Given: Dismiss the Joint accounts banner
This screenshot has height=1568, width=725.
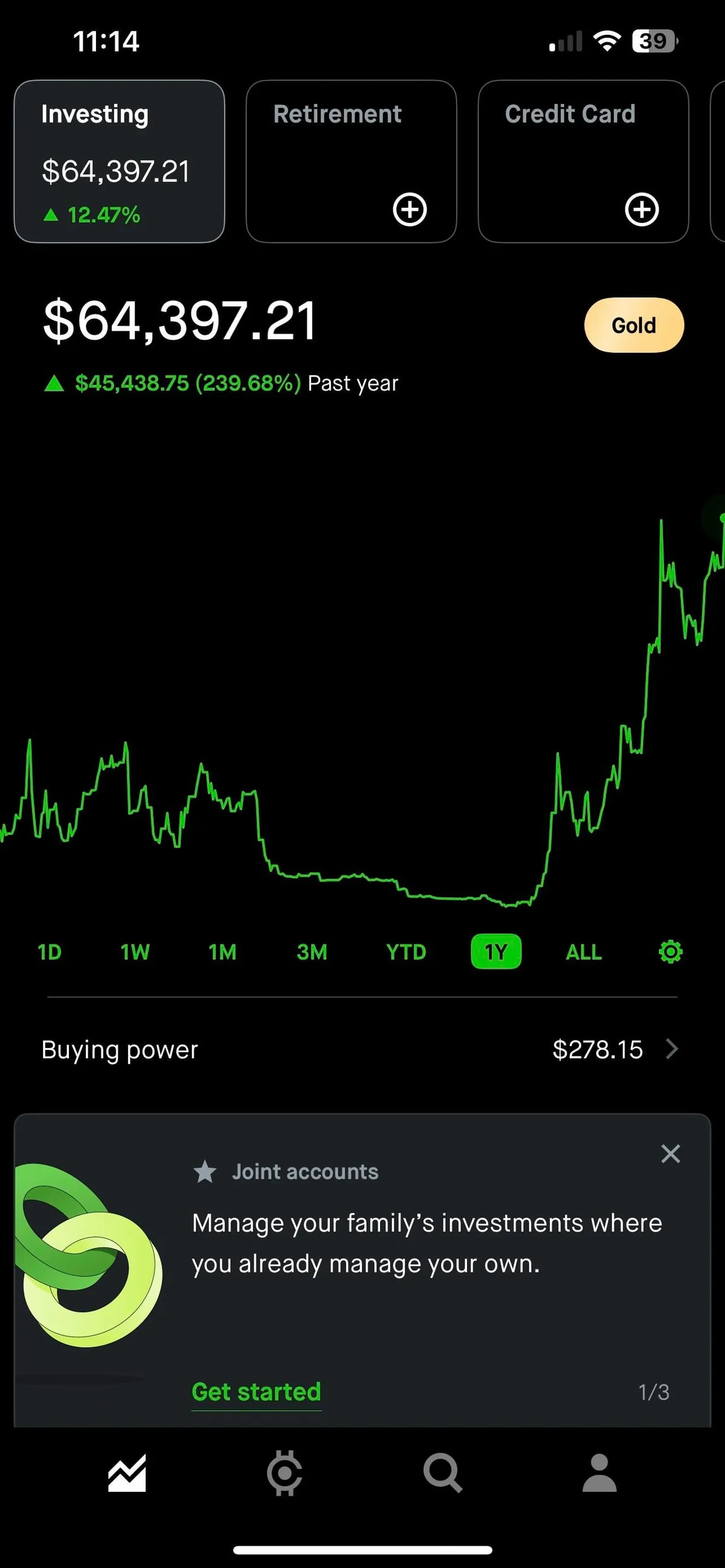Looking at the screenshot, I should tap(670, 1154).
